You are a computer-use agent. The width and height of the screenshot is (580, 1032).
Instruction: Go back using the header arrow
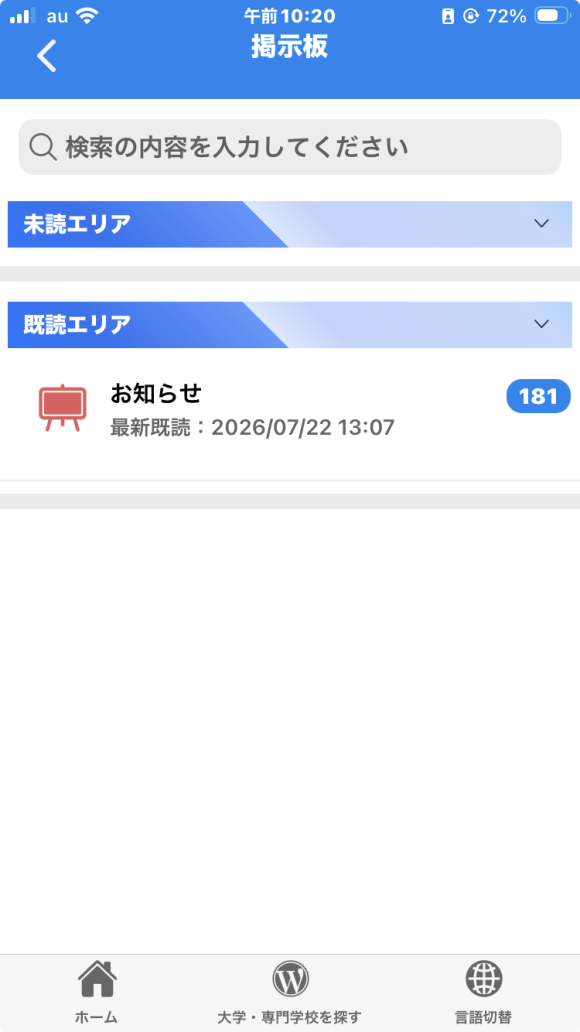(47, 55)
